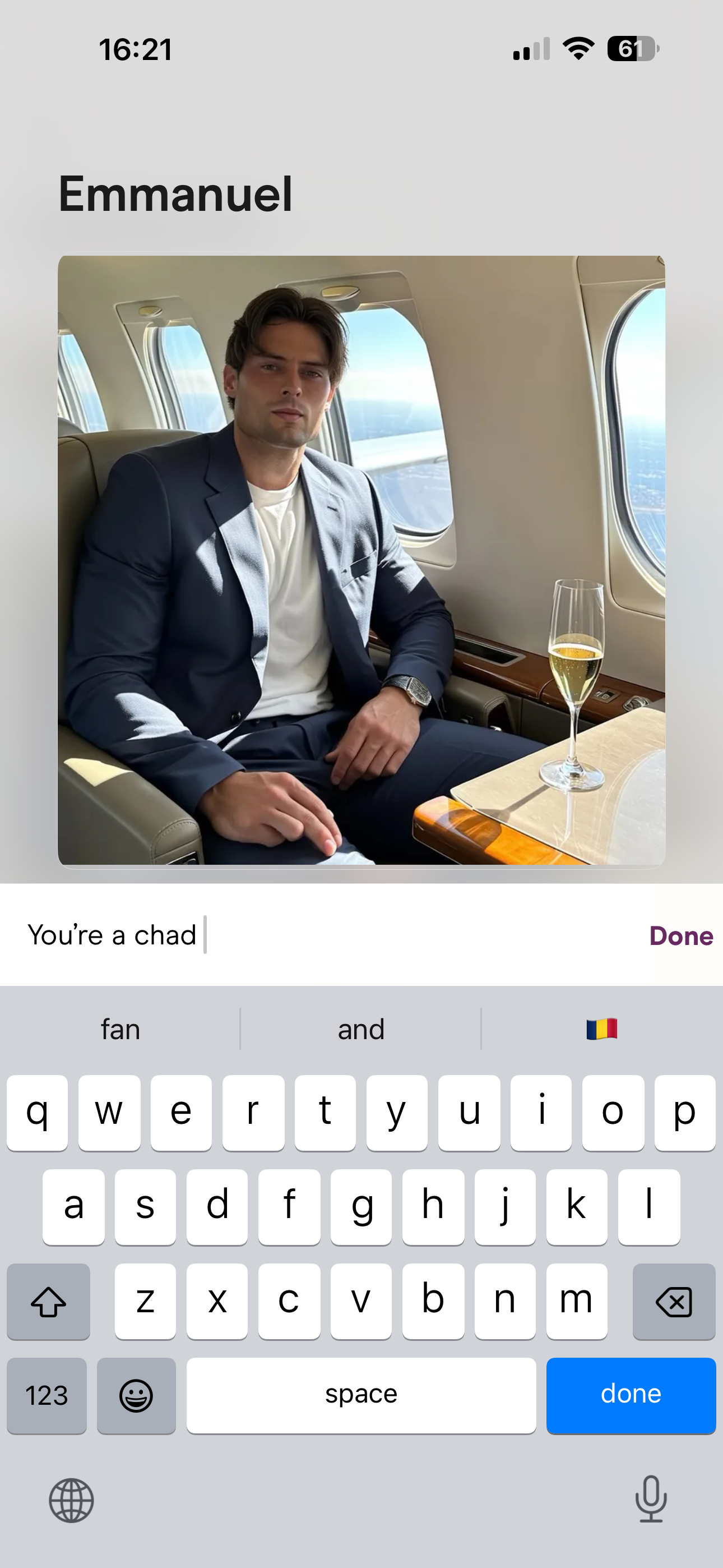Switch to the 123 numbers keyboard

(47, 1395)
